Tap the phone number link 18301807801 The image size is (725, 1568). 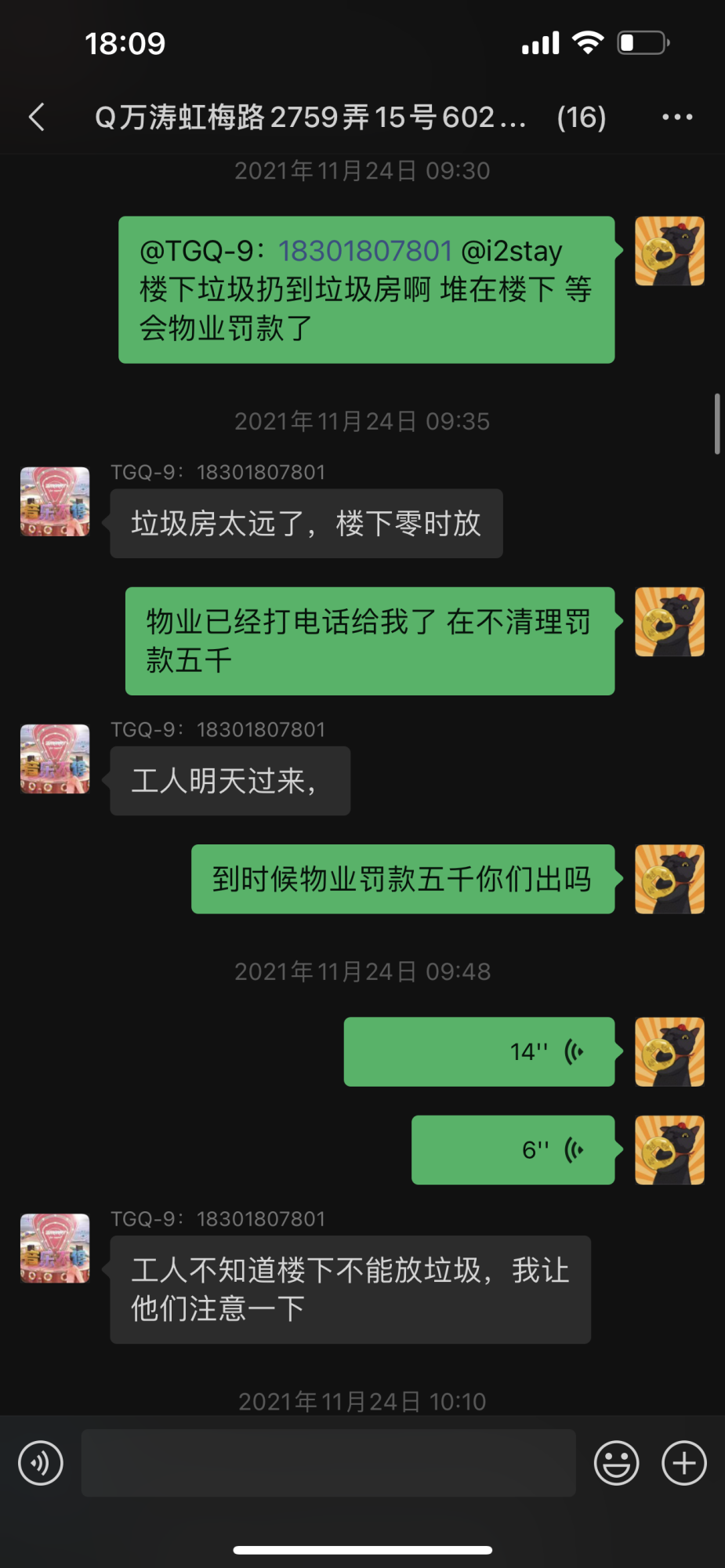[365, 251]
